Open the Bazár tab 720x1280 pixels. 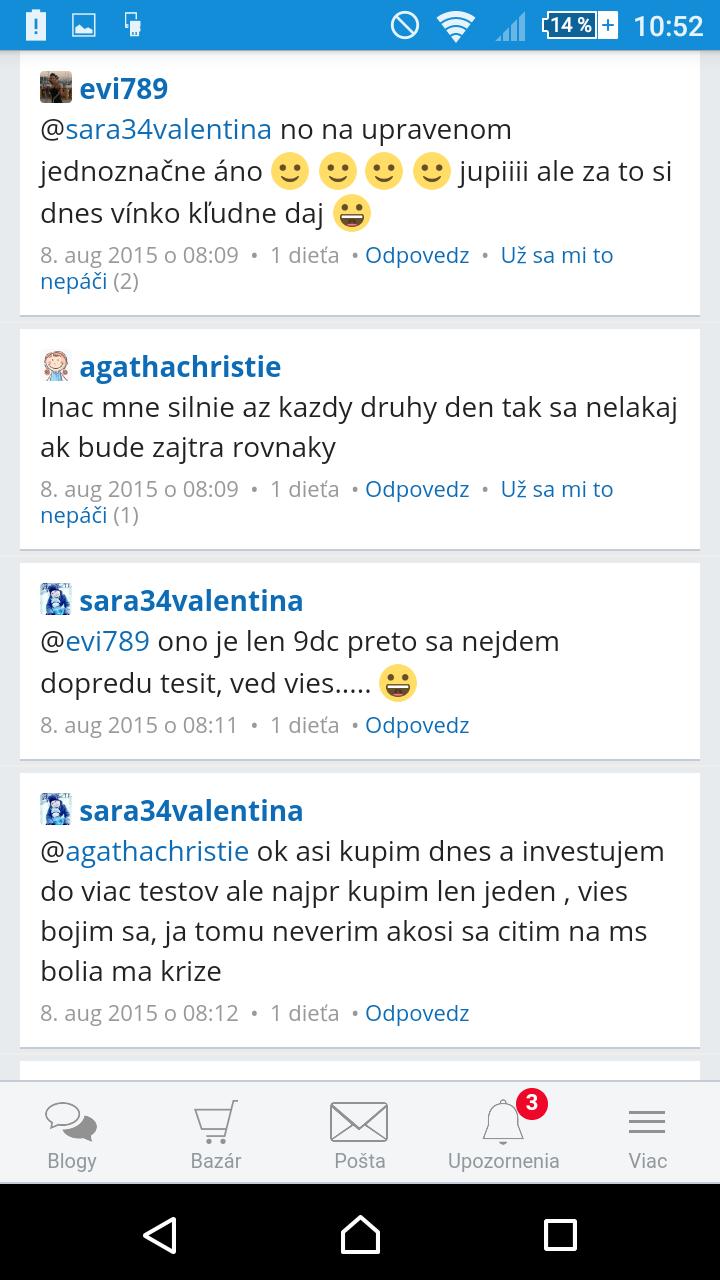216,1135
